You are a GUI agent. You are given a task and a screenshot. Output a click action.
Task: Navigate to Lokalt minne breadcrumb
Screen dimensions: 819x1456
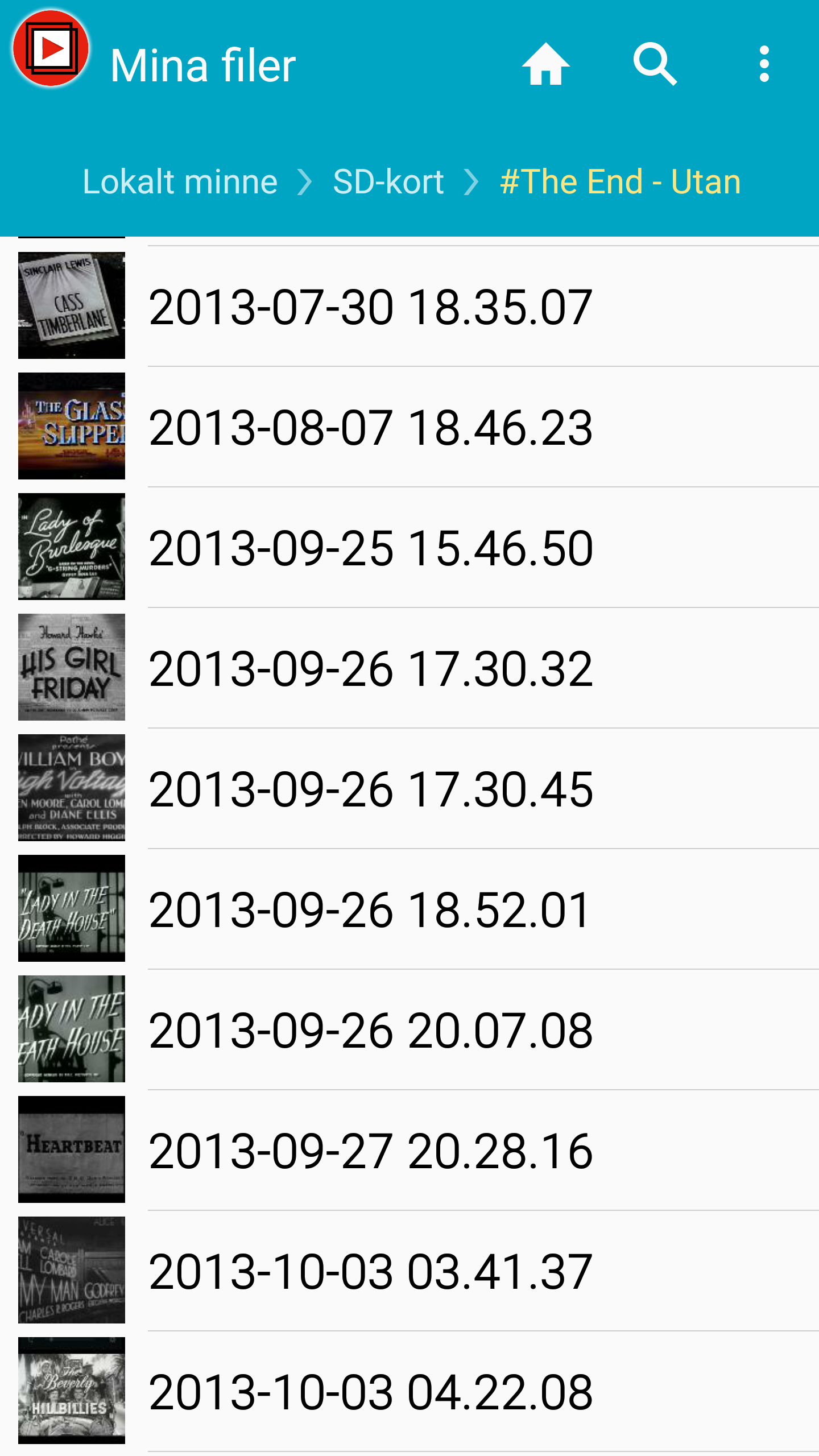180,182
